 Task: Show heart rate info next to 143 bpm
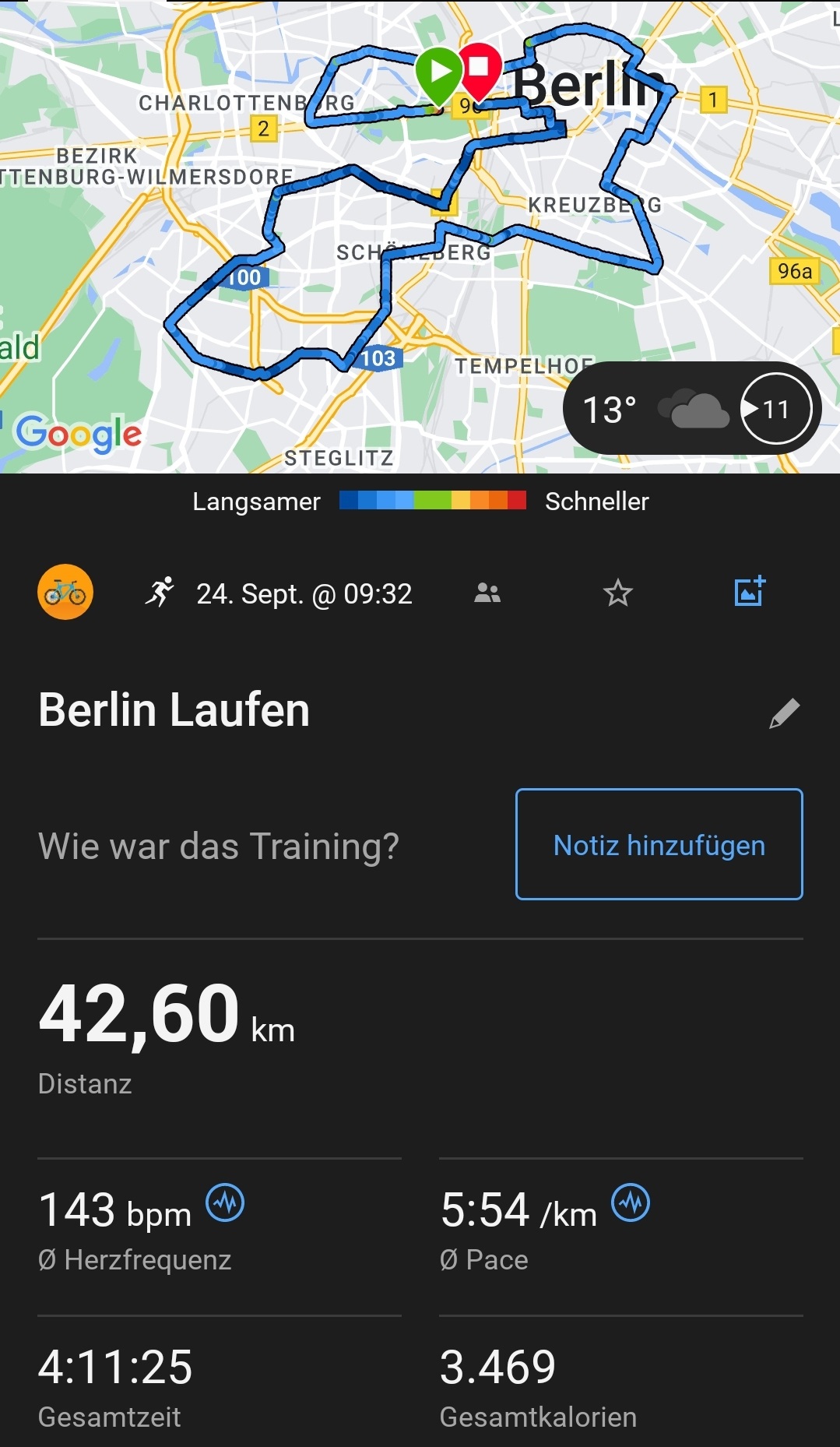[225, 1203]
